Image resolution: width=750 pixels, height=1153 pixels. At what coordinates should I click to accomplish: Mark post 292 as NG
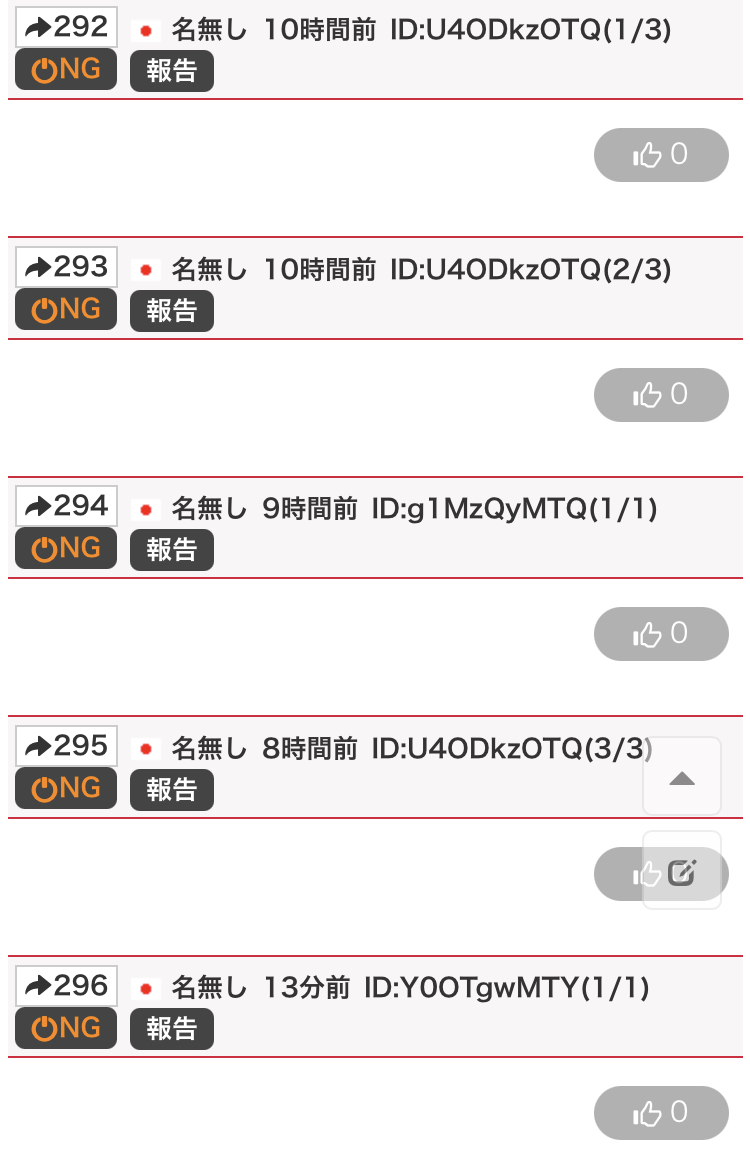pyautogui.click(x=66, y=70)
